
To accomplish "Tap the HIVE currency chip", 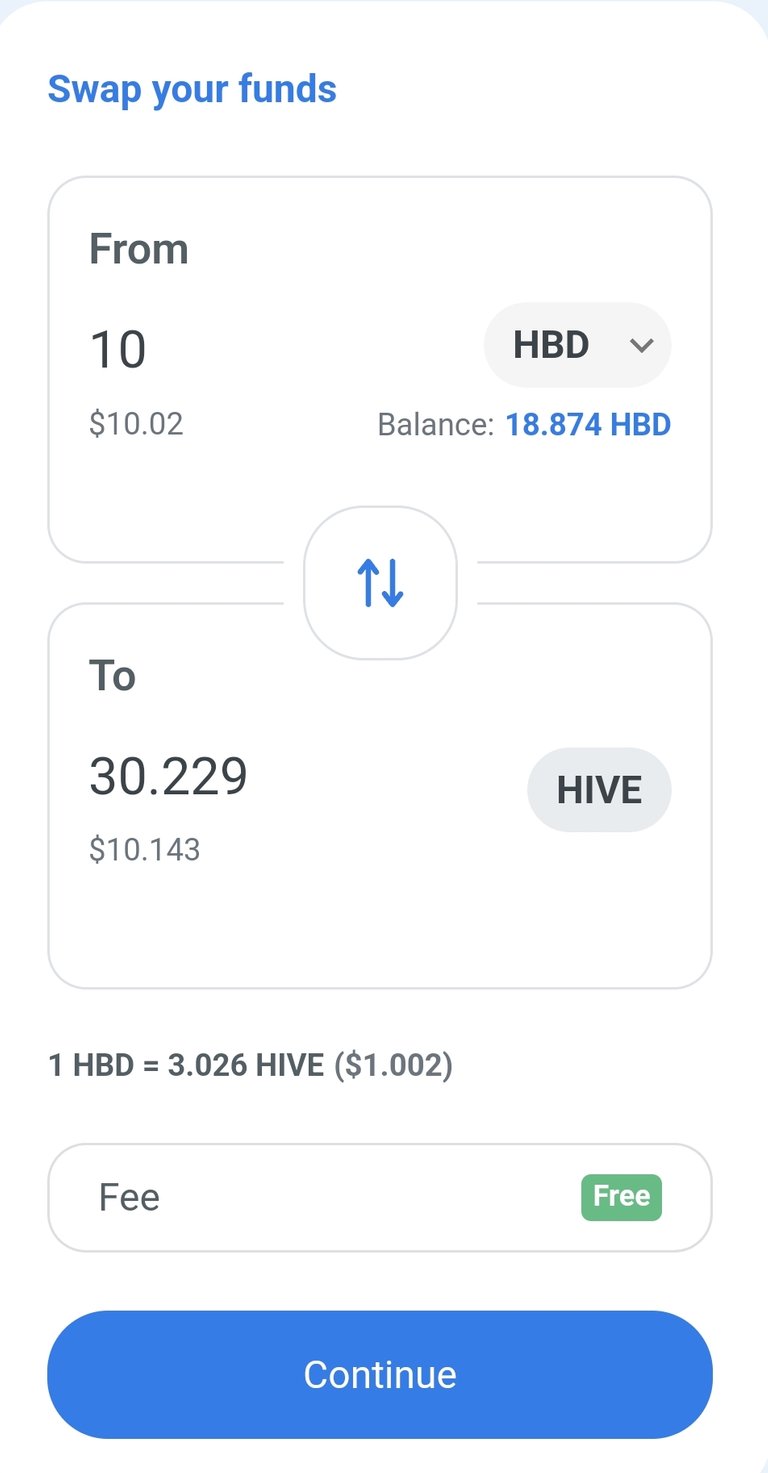I will (x=599, y=790).
